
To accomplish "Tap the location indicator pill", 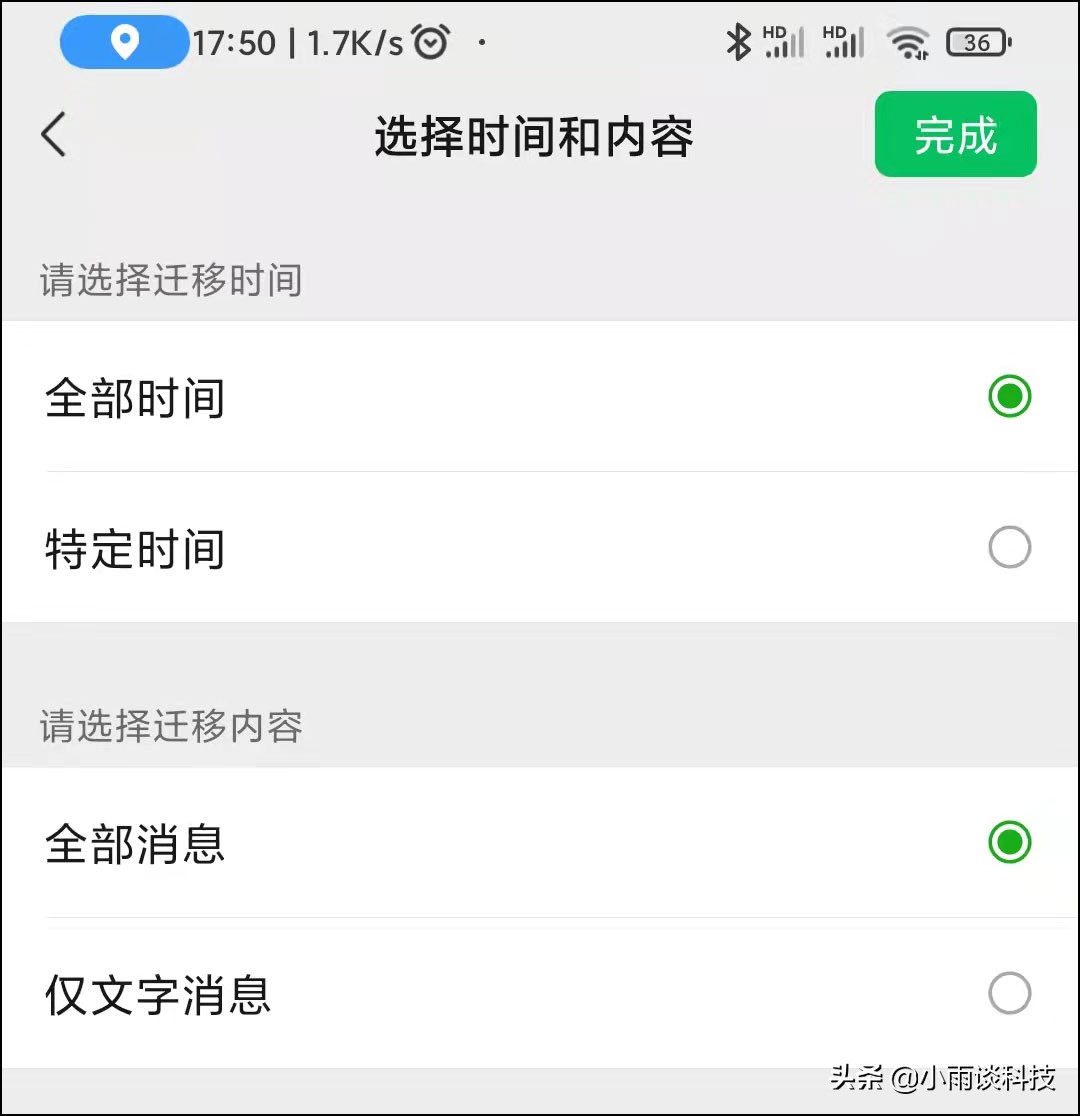I will pos(123,42).
